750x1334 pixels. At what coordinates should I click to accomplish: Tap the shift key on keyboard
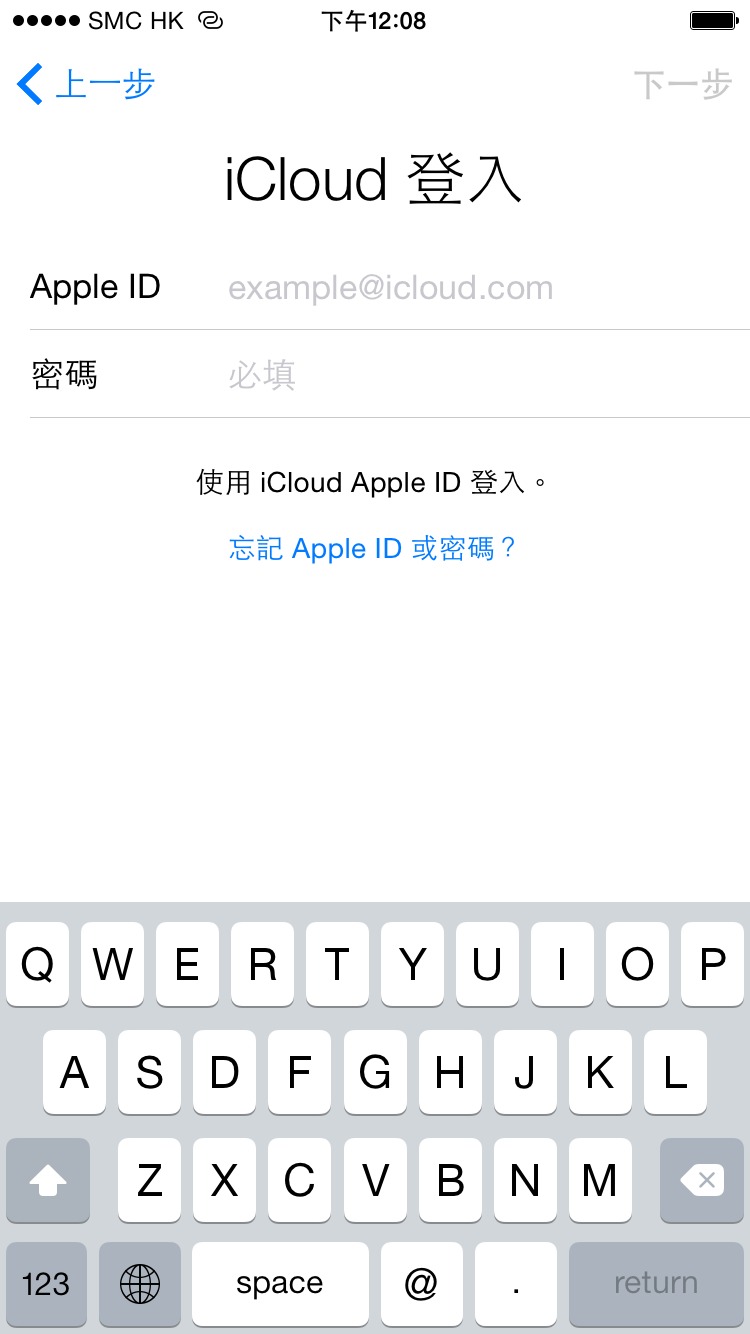[x=48, y=1181]
